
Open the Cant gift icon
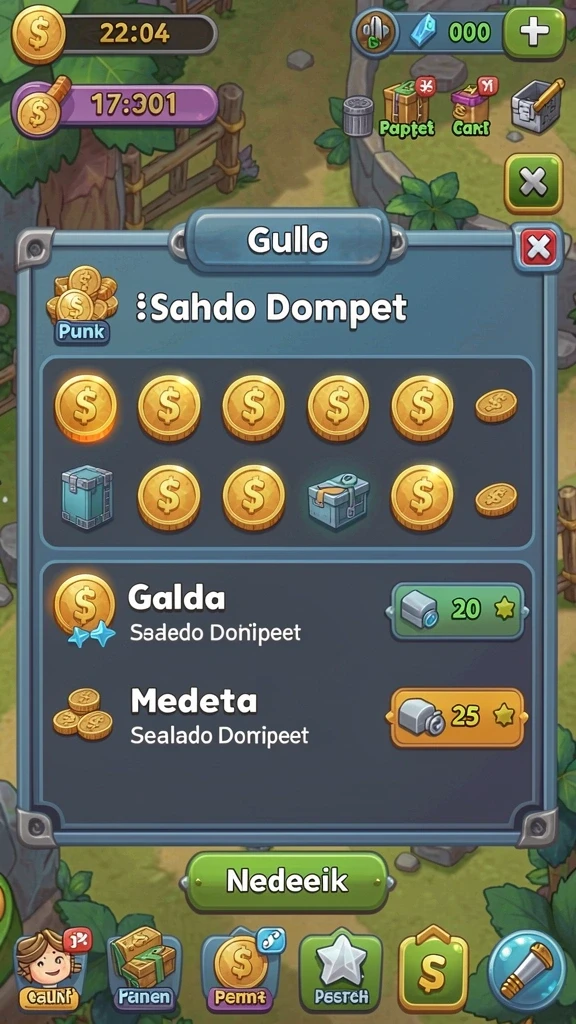pos(472,108)
